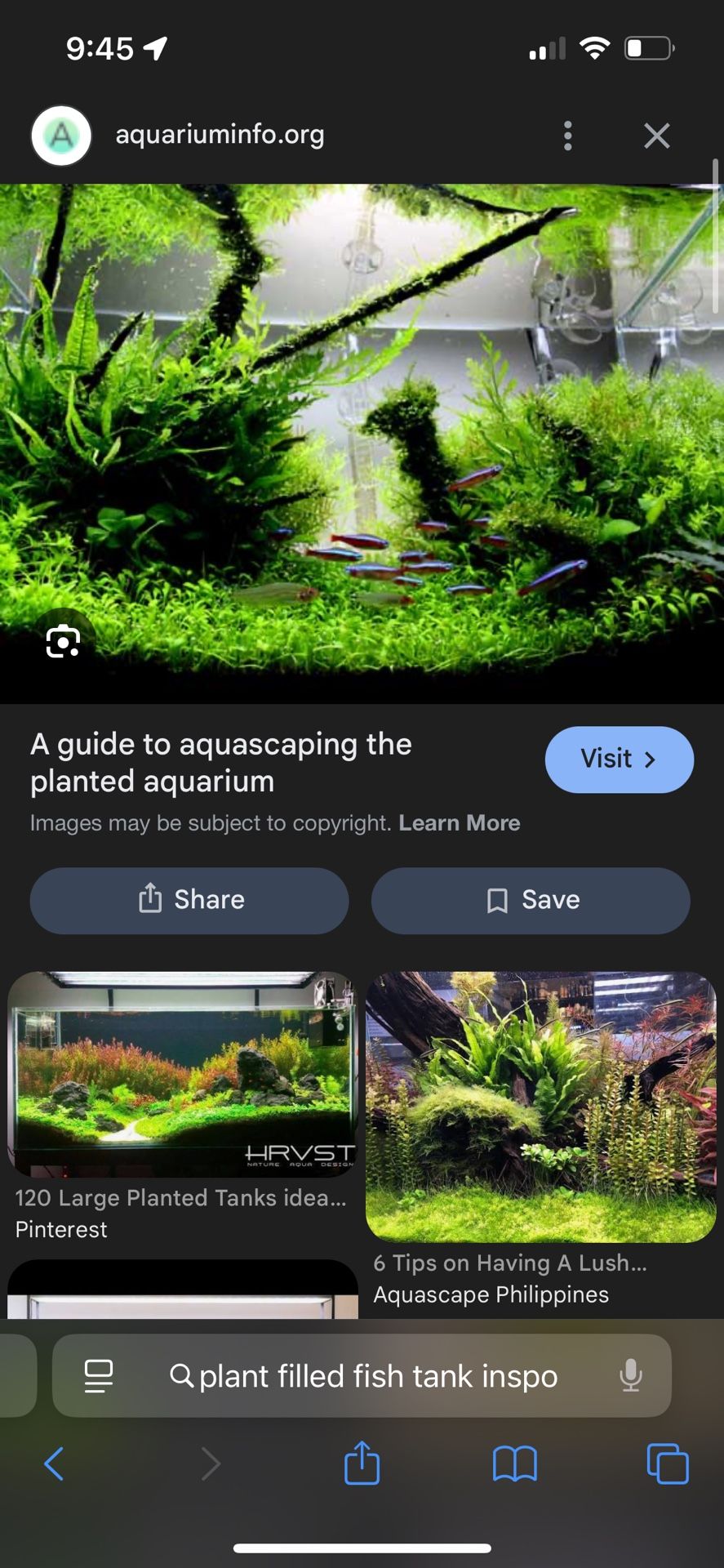Visit the aquariuminfo.org page
Image resolution: width=724 pixels, height=1568 pixels.
(619, 759)
